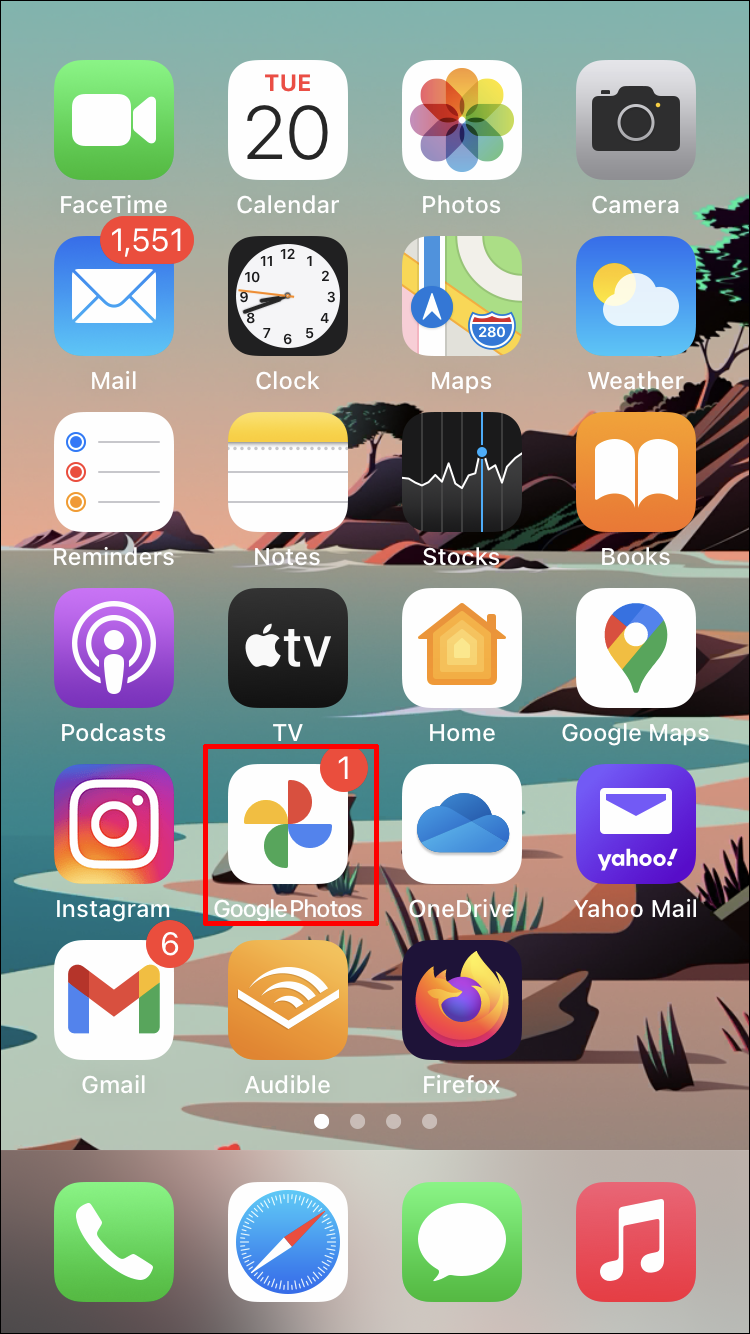This screenshot has height=1334, width=750.
Task: Open Messages from the dock
Action: coord(462,1242)
